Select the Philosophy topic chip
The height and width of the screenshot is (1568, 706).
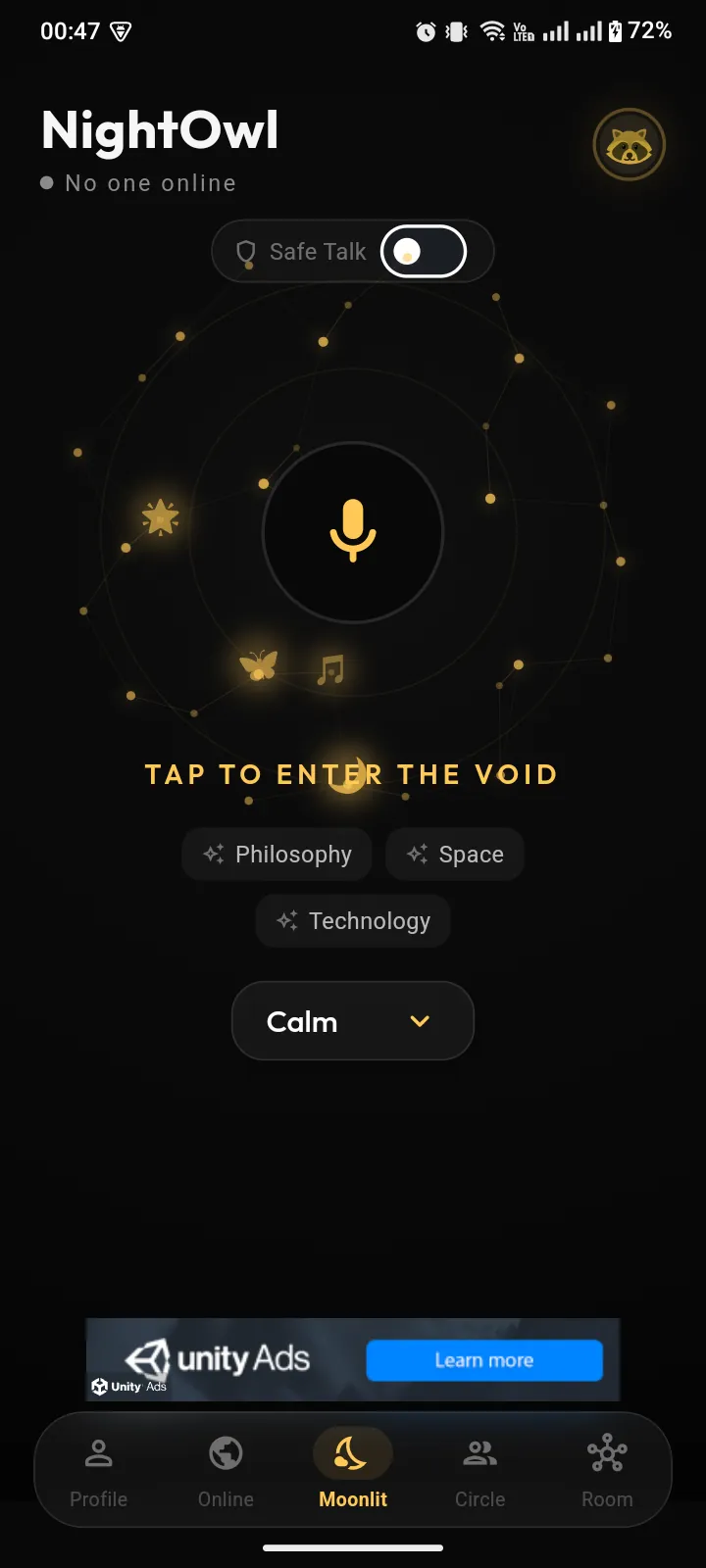point(277,854)
